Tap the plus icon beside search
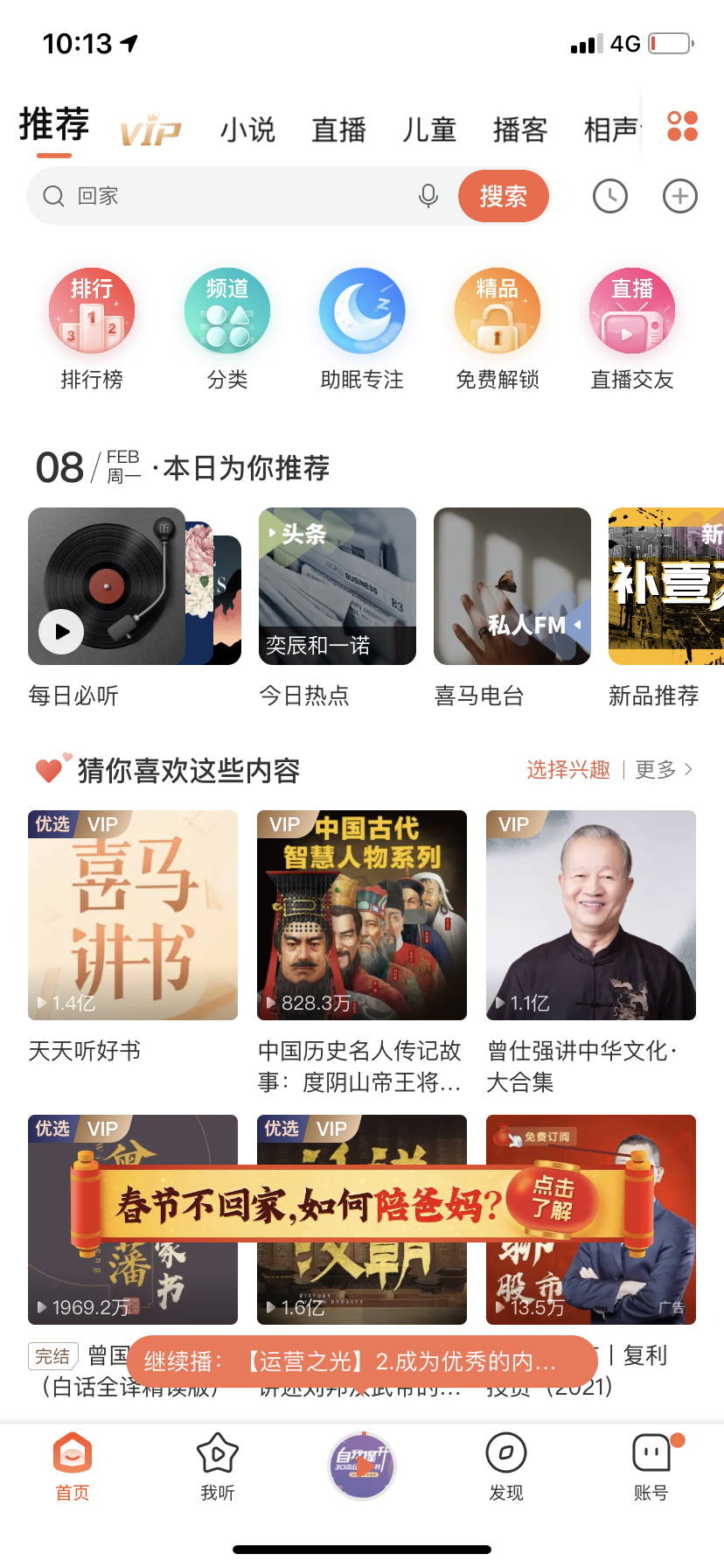 tap(679, 196)
